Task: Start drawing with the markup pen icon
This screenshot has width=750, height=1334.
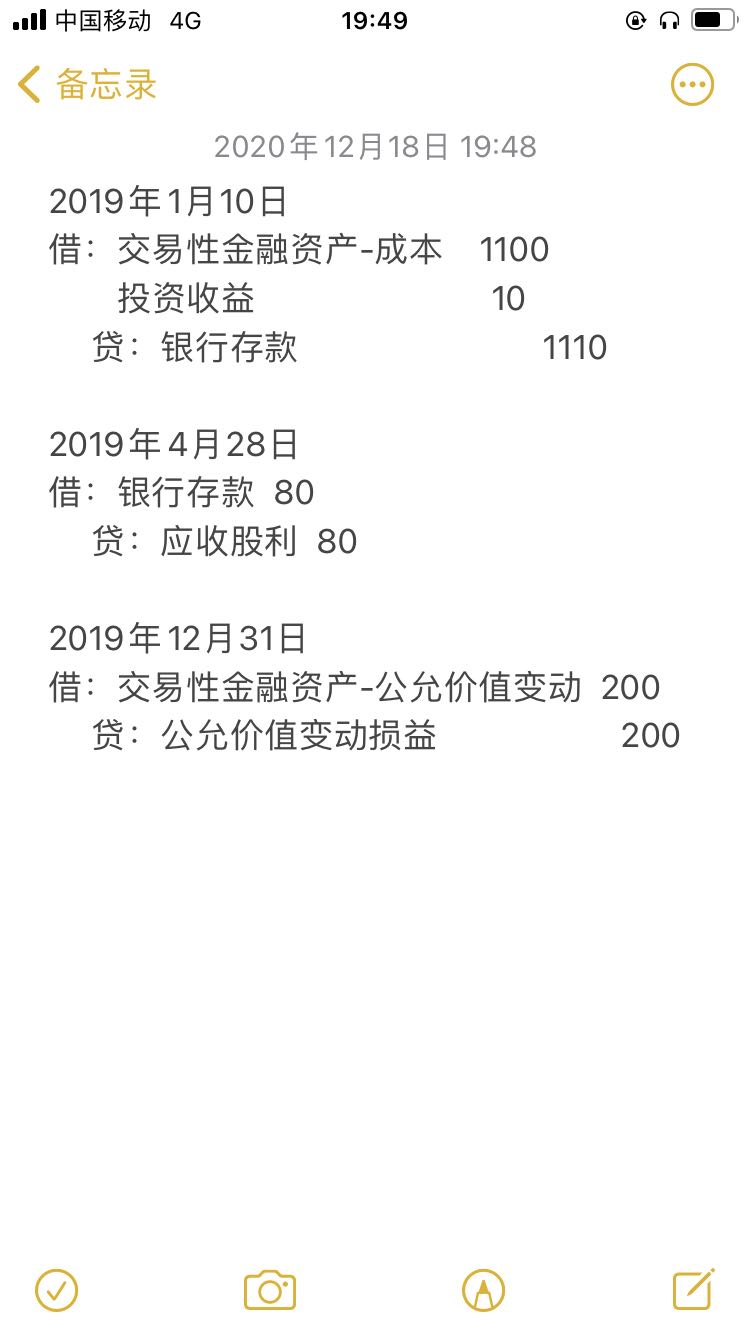Action: coord(483,1290)
